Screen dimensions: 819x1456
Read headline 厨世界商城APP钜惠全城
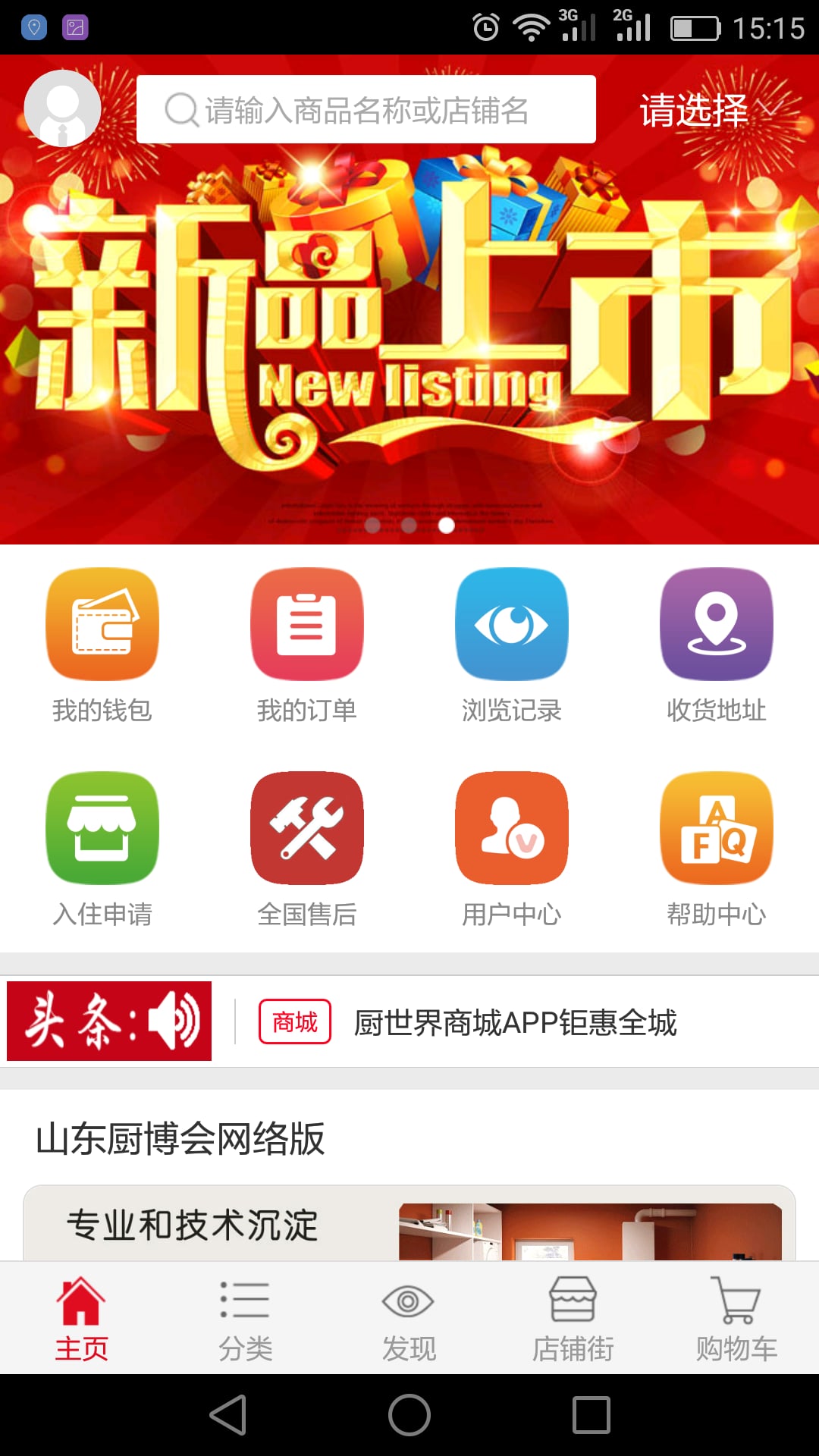coord(516,1022)
